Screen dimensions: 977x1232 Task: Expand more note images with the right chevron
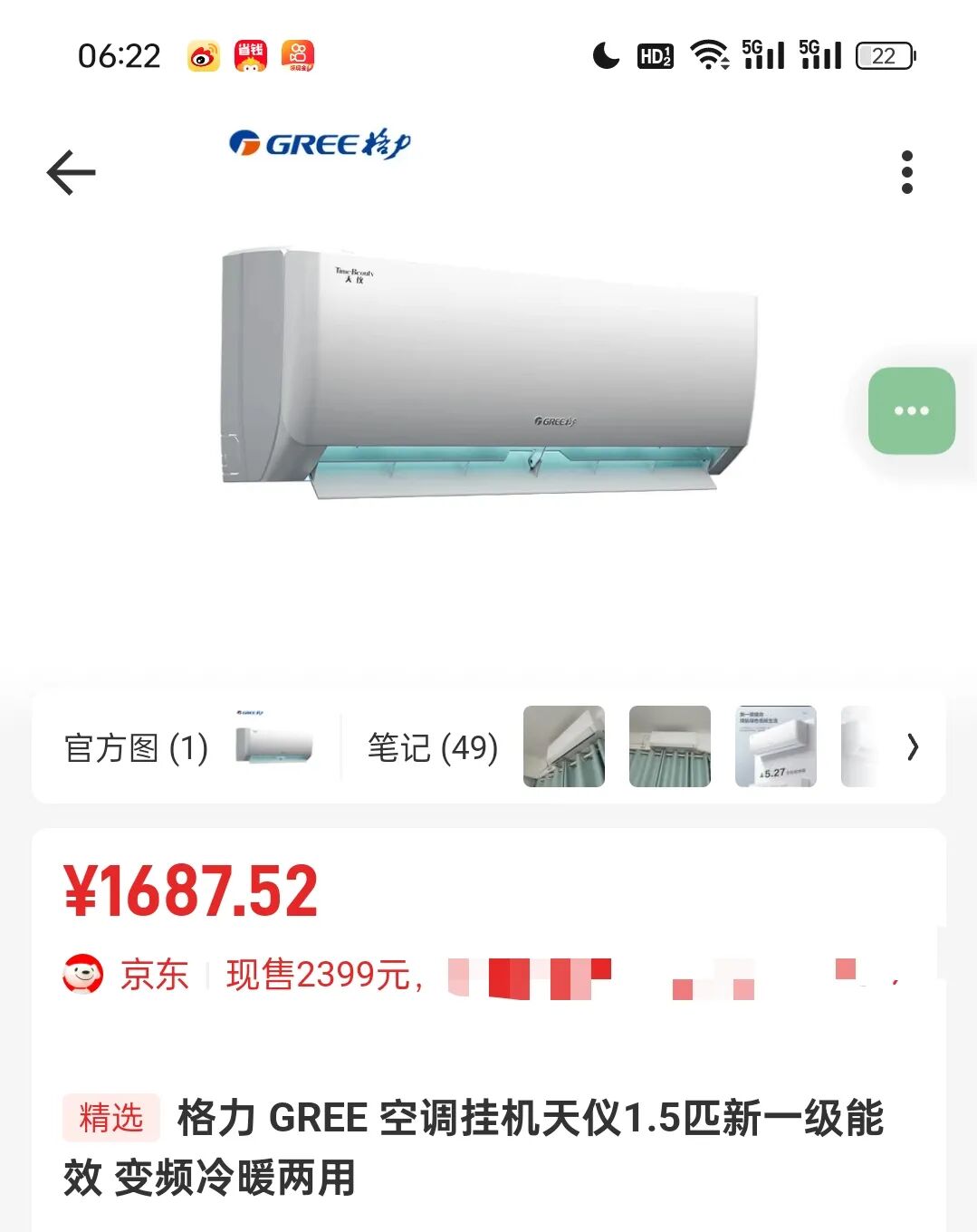tap(914, 747)
